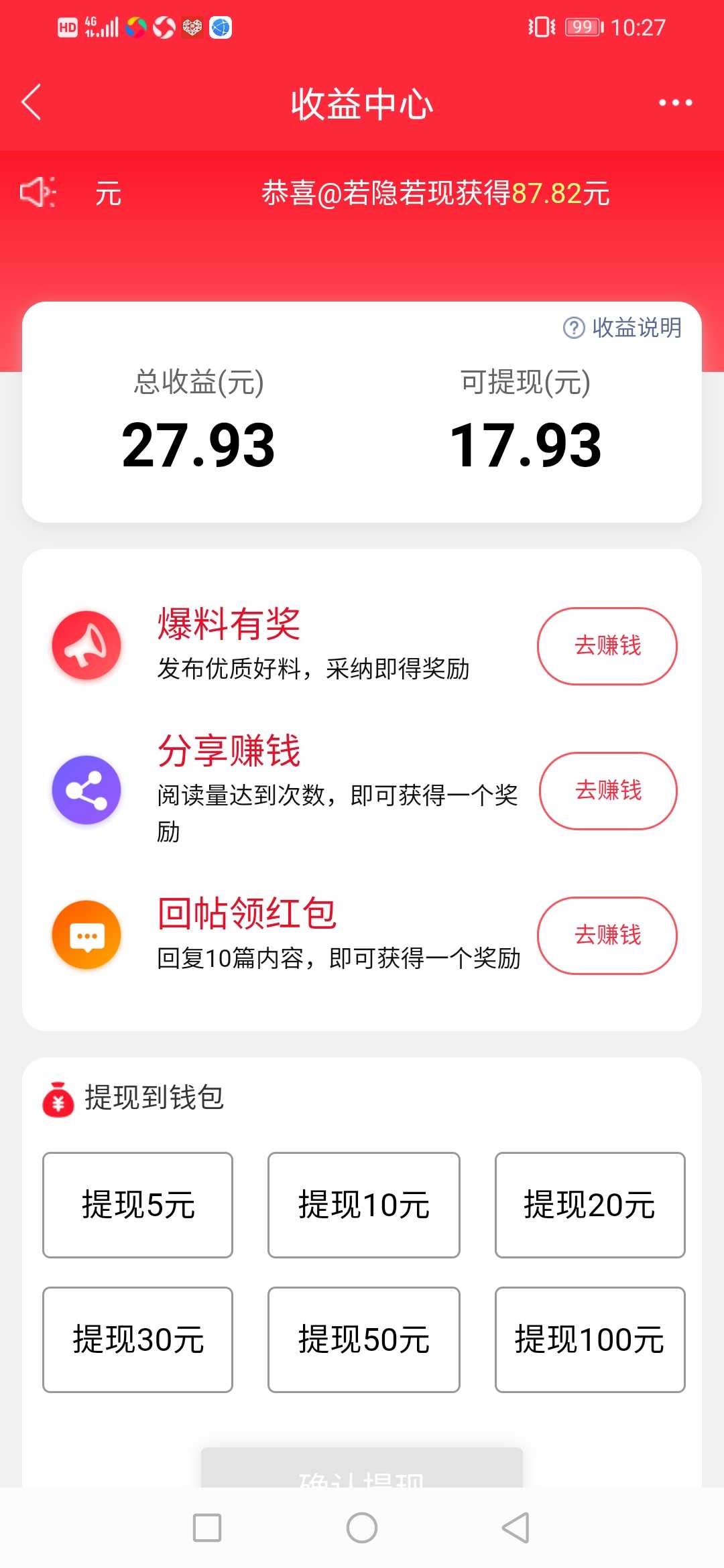
Task: Pick the 提现50元 amount
Action: [364, 1340]
